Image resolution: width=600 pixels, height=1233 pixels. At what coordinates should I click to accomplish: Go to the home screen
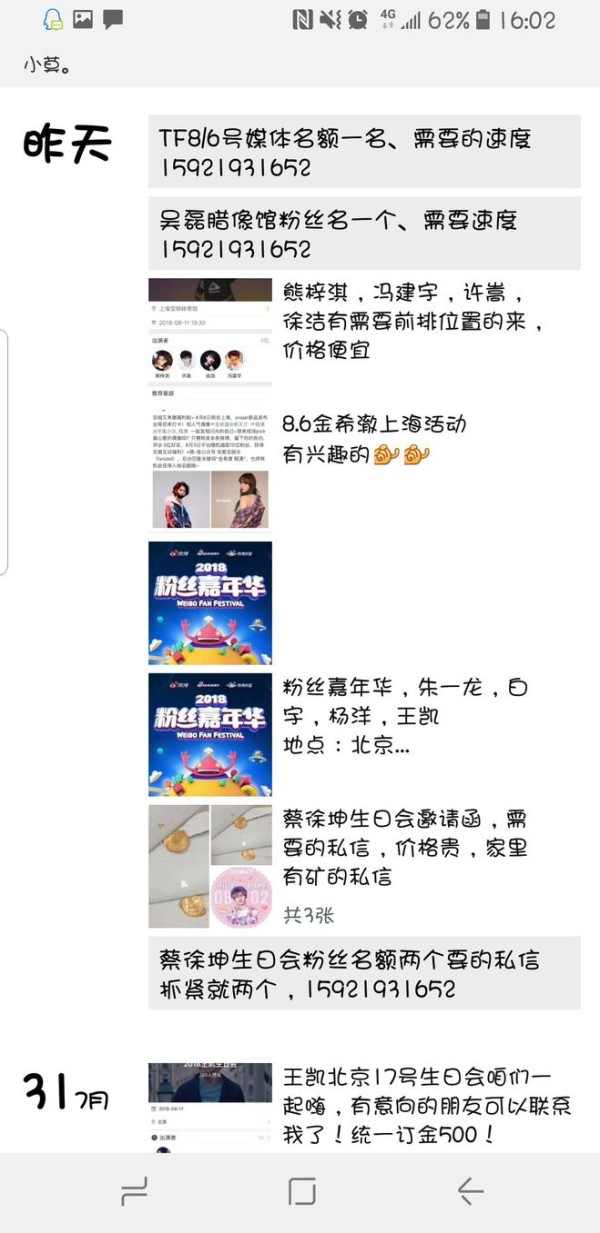(301, 1191)
